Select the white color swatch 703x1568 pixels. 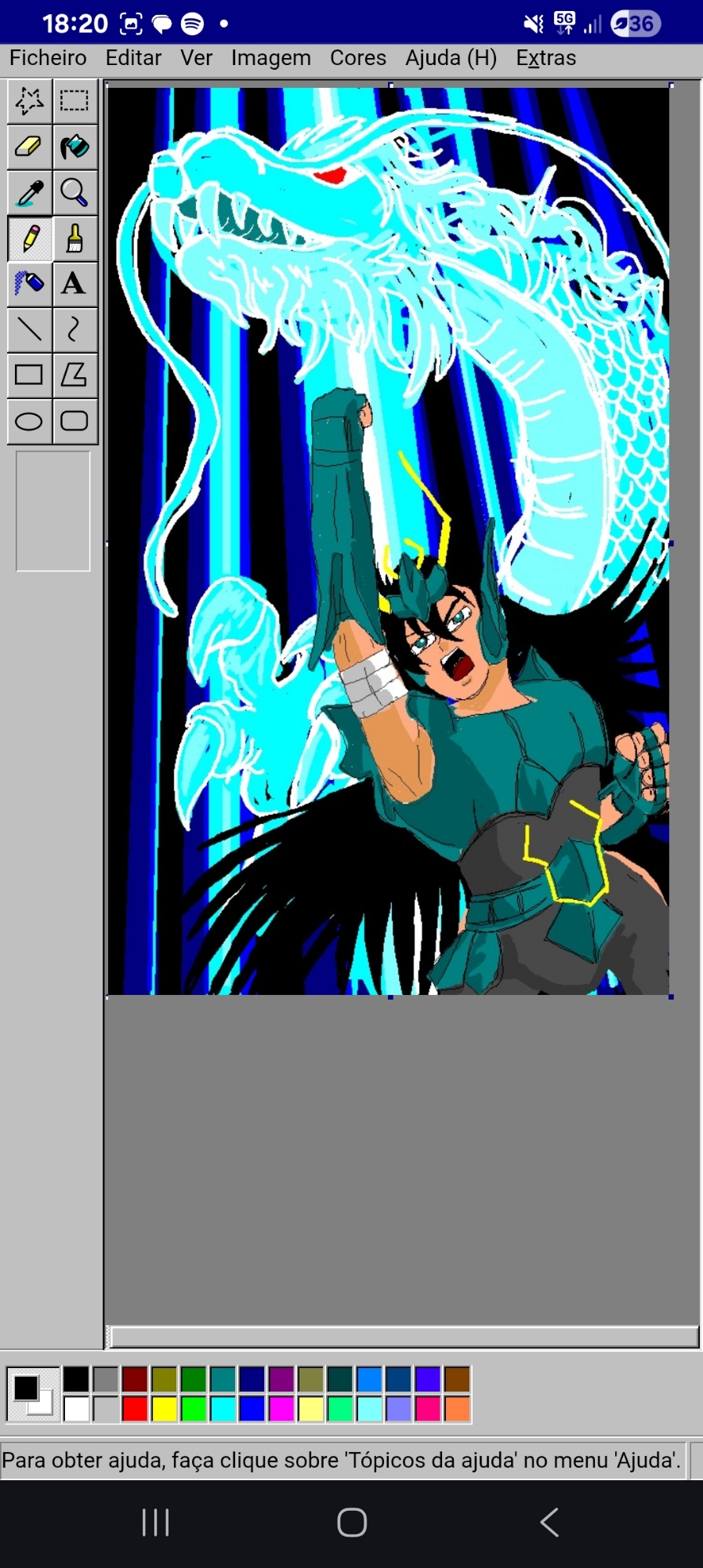coord(76,1409)
